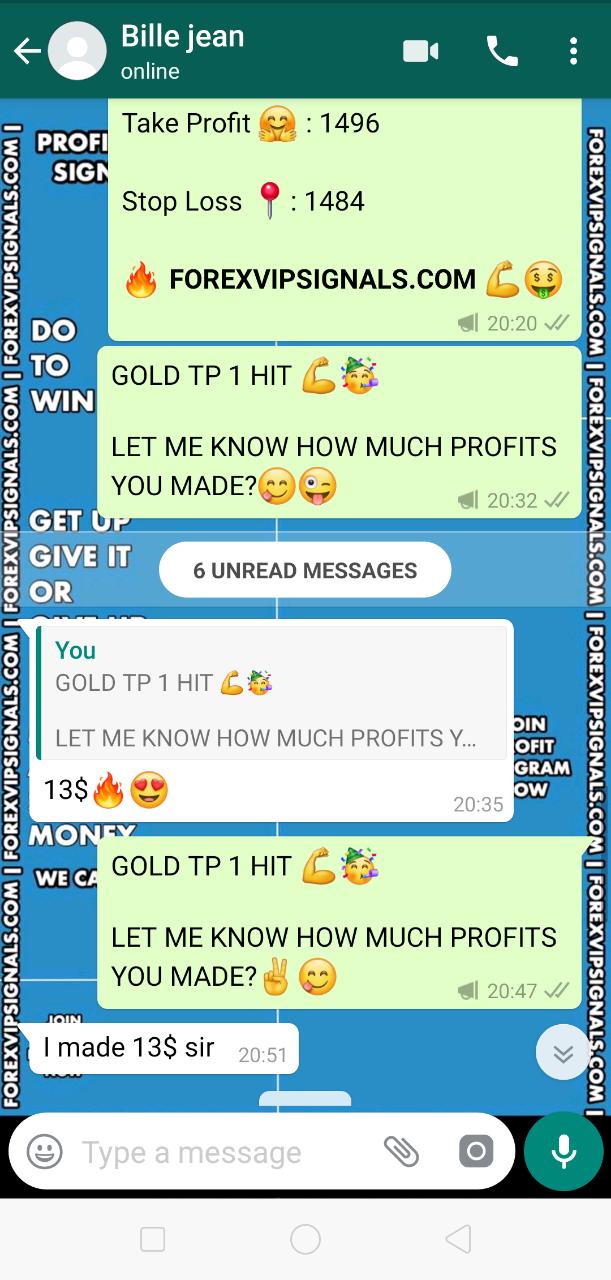Start a voice call with Bille jean
The image size is (611, 1280).
point(501,51)
